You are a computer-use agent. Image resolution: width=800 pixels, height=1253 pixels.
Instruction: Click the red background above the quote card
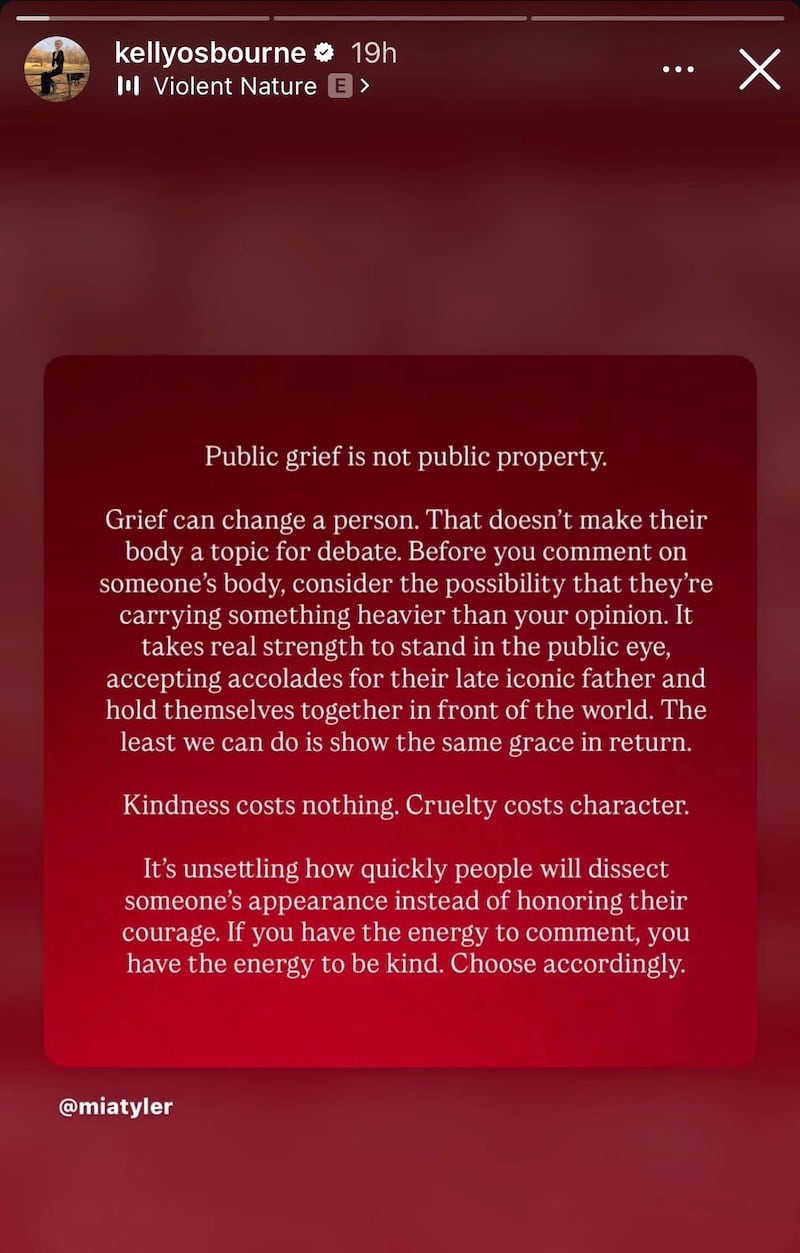click(x=400, y=230)
